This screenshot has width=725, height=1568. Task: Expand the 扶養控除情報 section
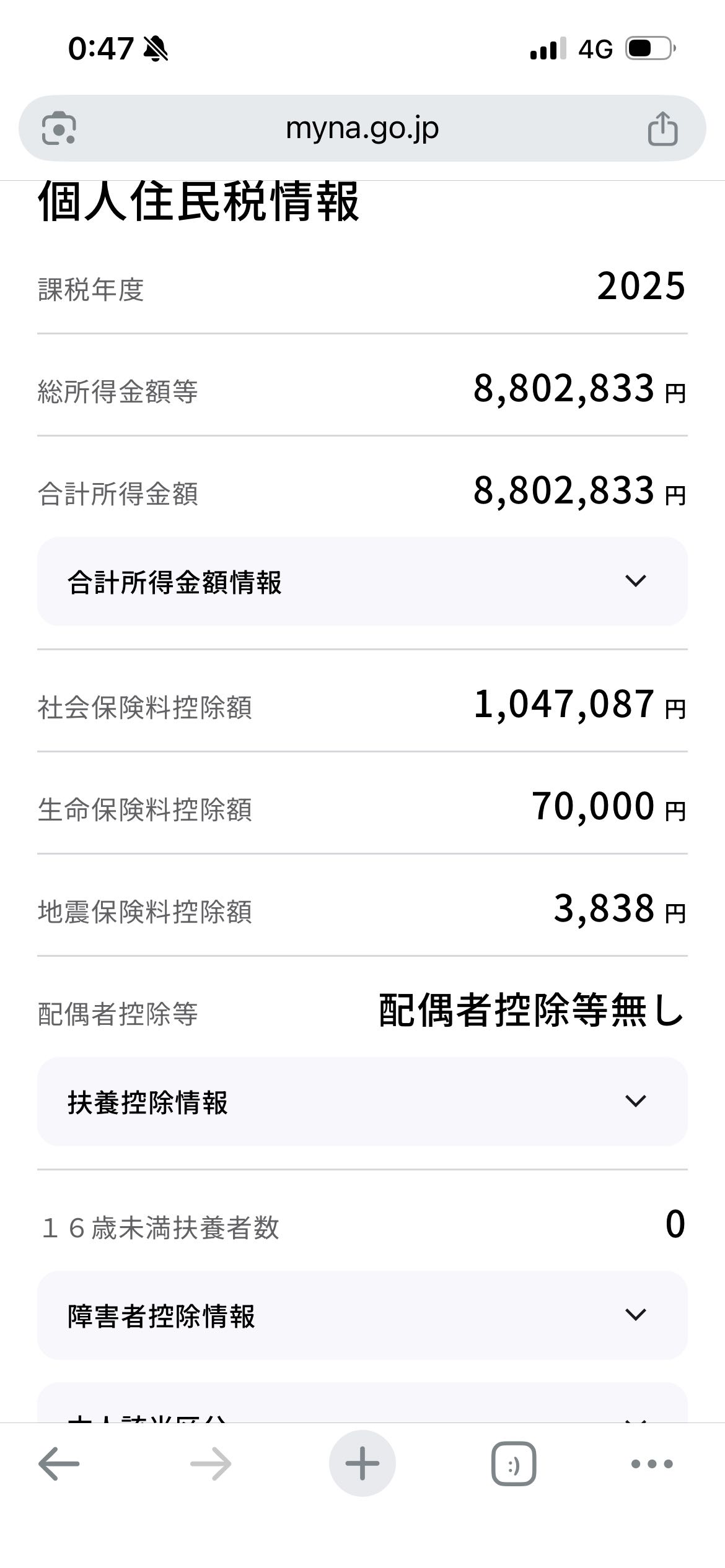coord(362,1101)
